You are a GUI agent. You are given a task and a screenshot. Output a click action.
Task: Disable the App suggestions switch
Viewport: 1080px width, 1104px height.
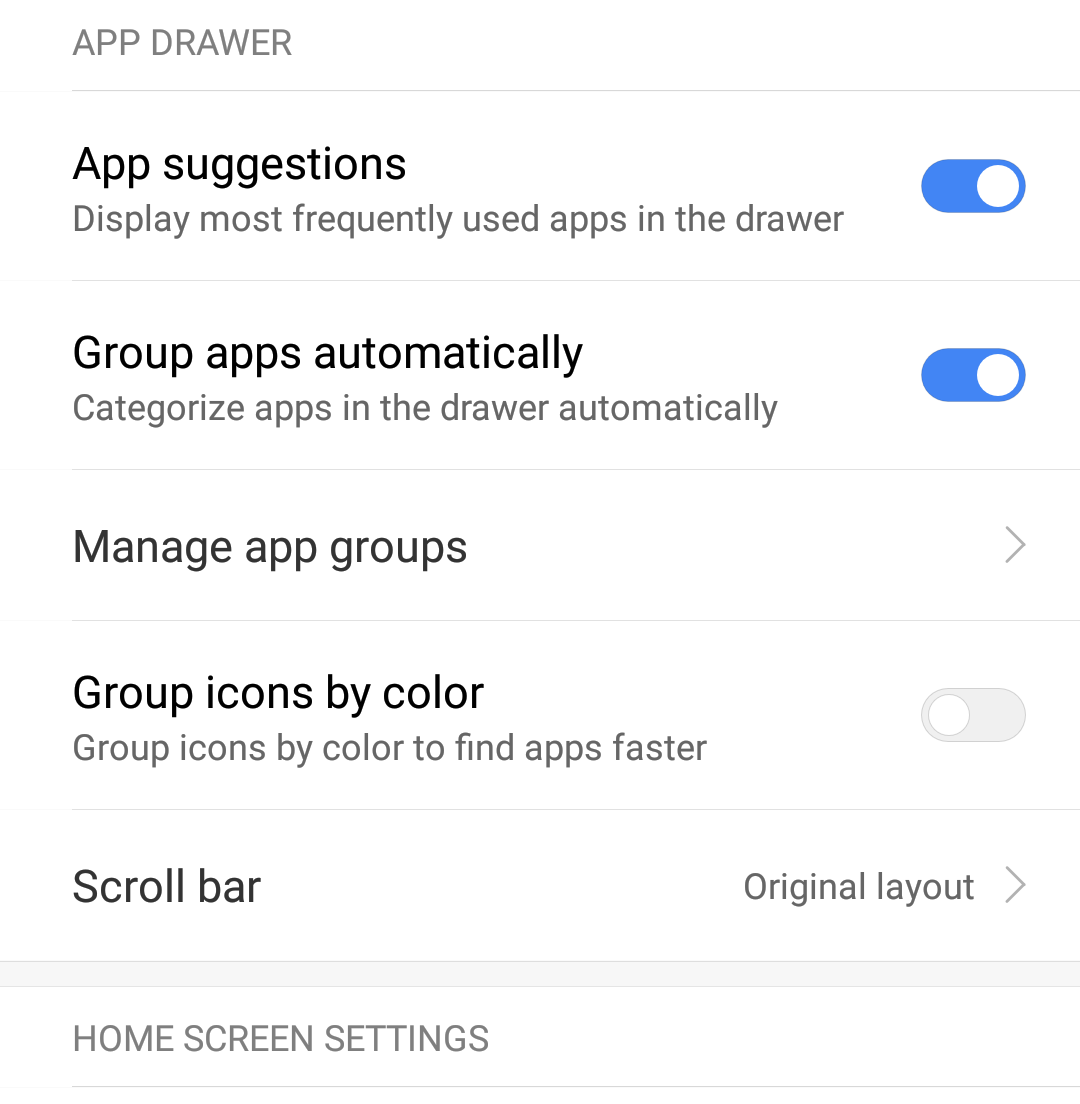[x=972, y=186]
